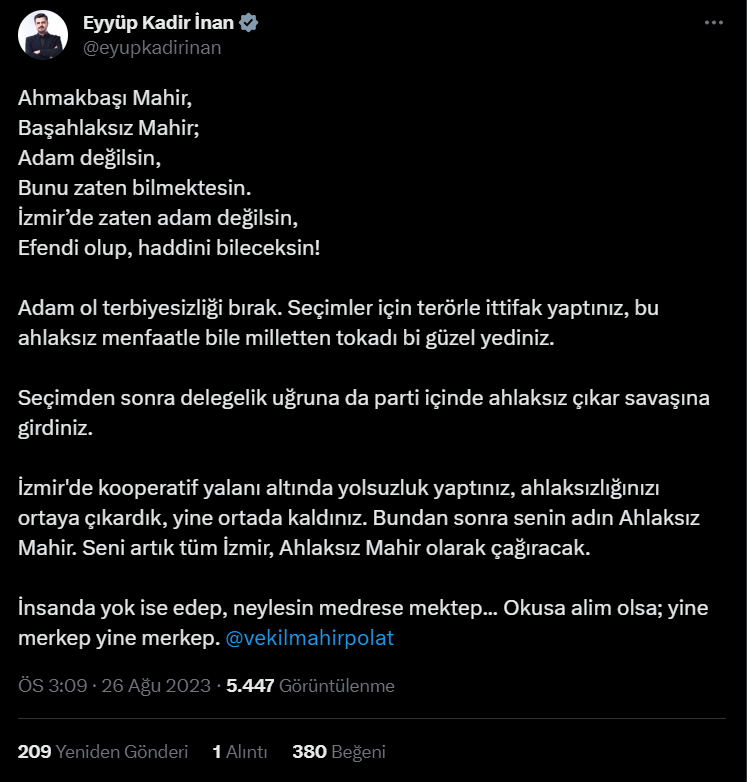Show the 1 Alıntı quote post
Viewport: 747px width, 782px height.
click(240, 752)
